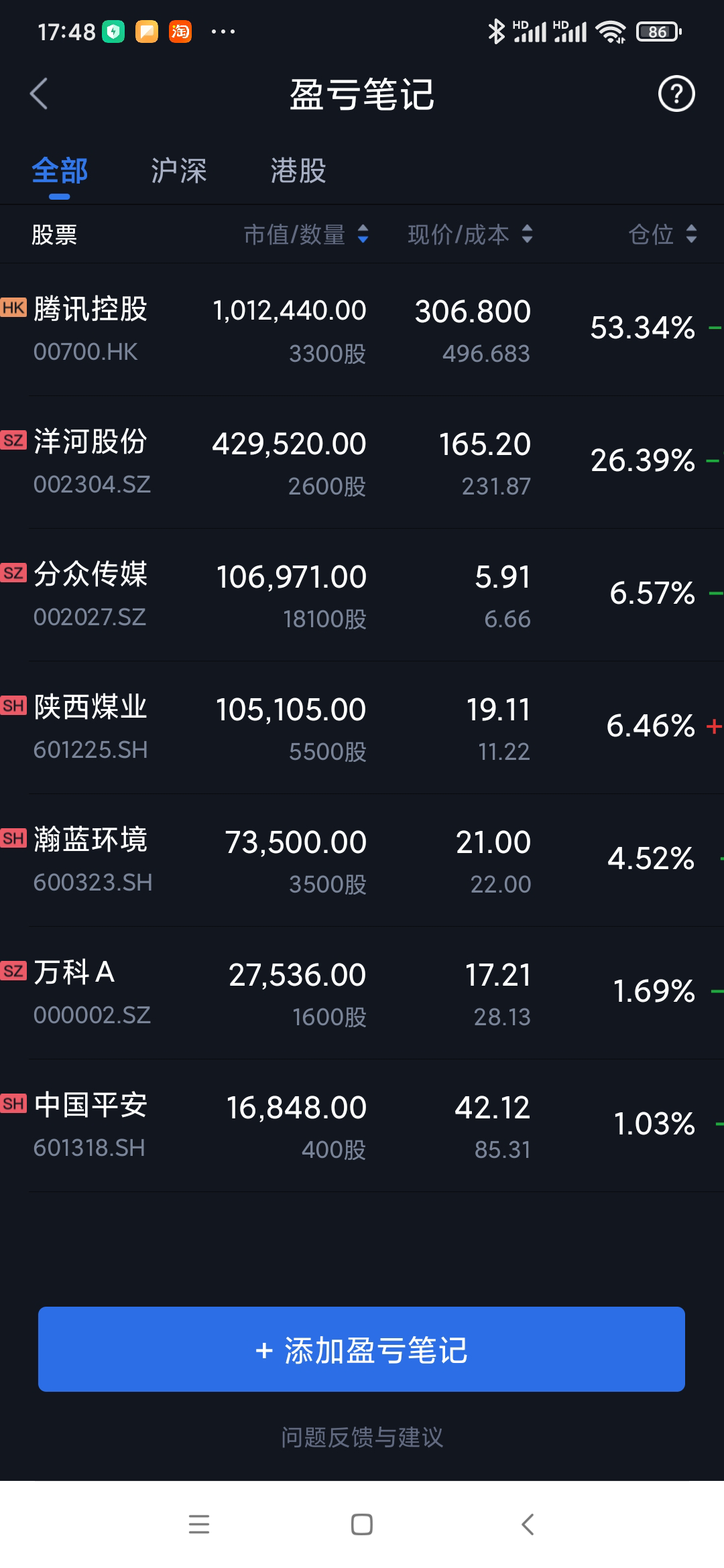This screenshot has height=1568, width=724.
Task: Select the 瀚蓝环境 holding
Action: pos(362,860)
